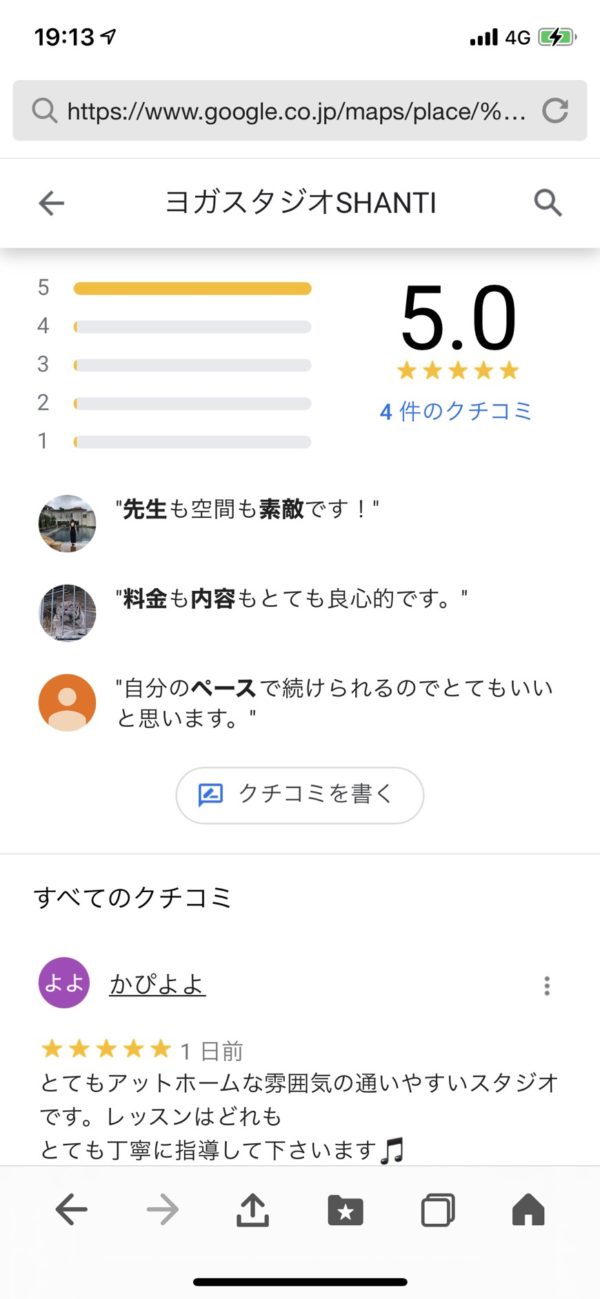Viewport: 600px width, 1299px height.
Task: Open the review snippet 自分のペースで続けられる
Action: (335, 703)
